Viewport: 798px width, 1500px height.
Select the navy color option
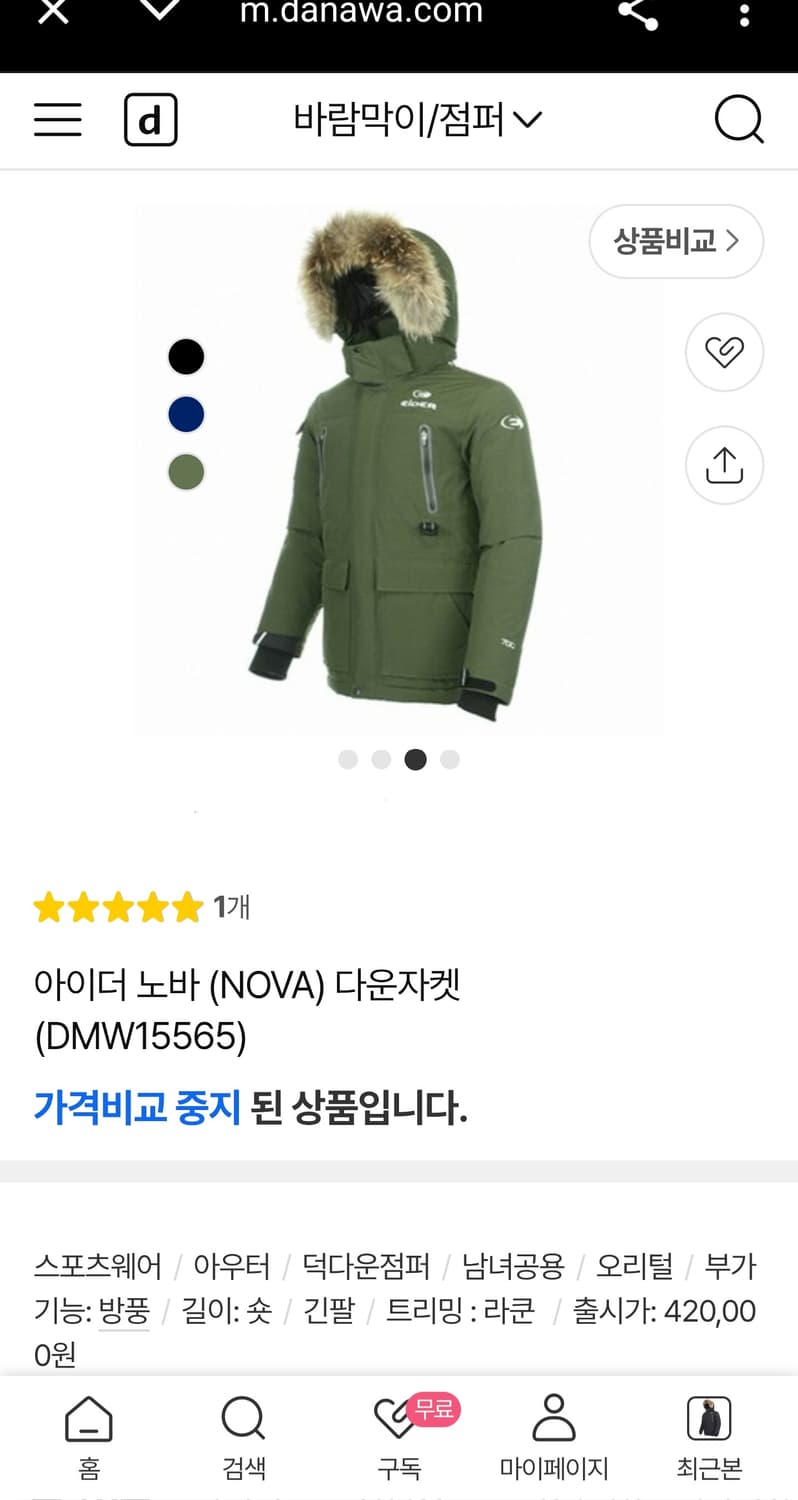click(x=186, y=414)
